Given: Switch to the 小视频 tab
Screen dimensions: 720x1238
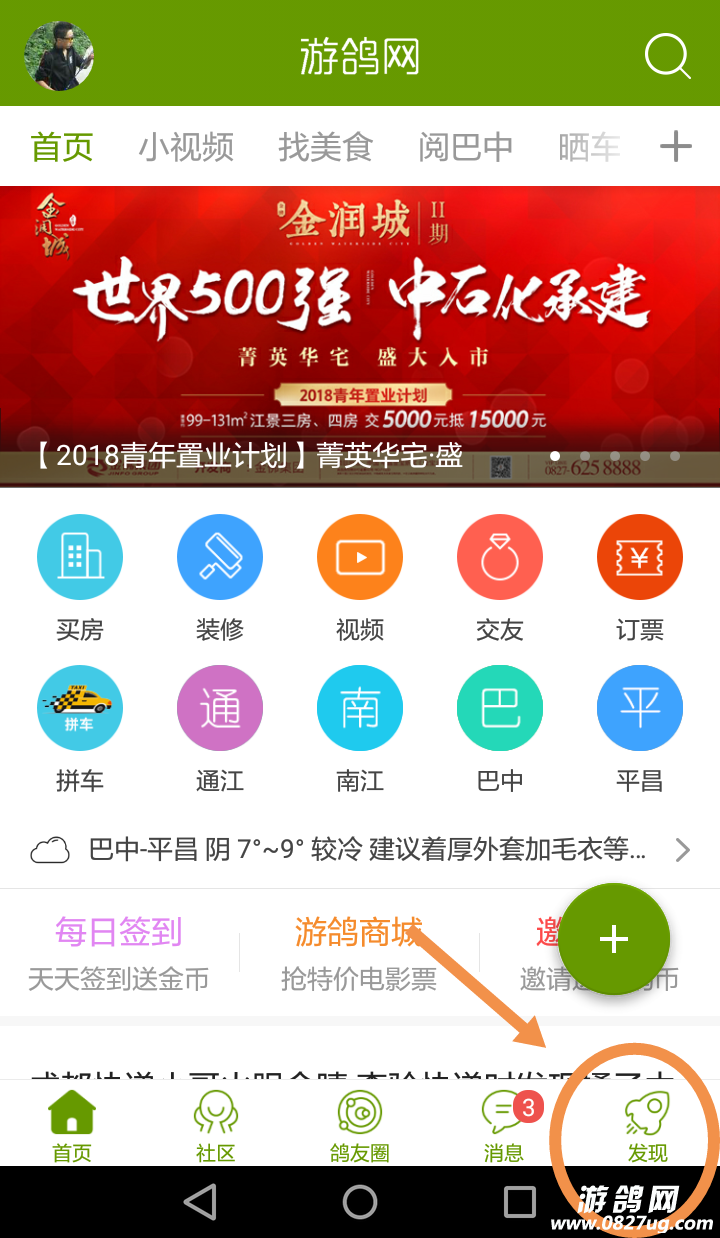Looking at the screenshot, I should [186, 147].
